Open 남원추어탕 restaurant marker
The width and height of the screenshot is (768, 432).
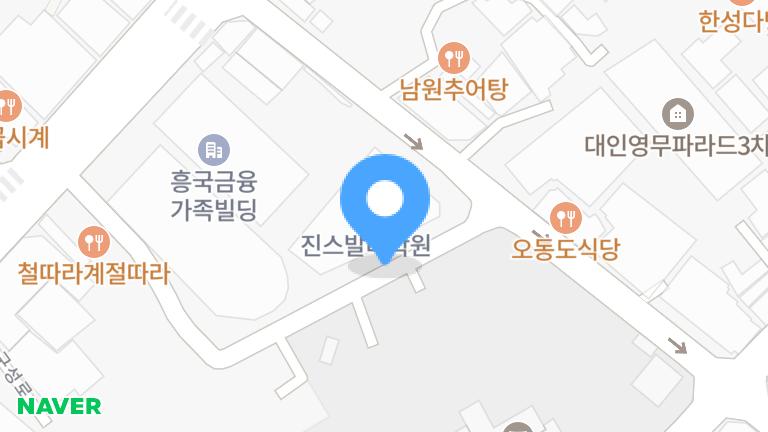tap(454, 58)
